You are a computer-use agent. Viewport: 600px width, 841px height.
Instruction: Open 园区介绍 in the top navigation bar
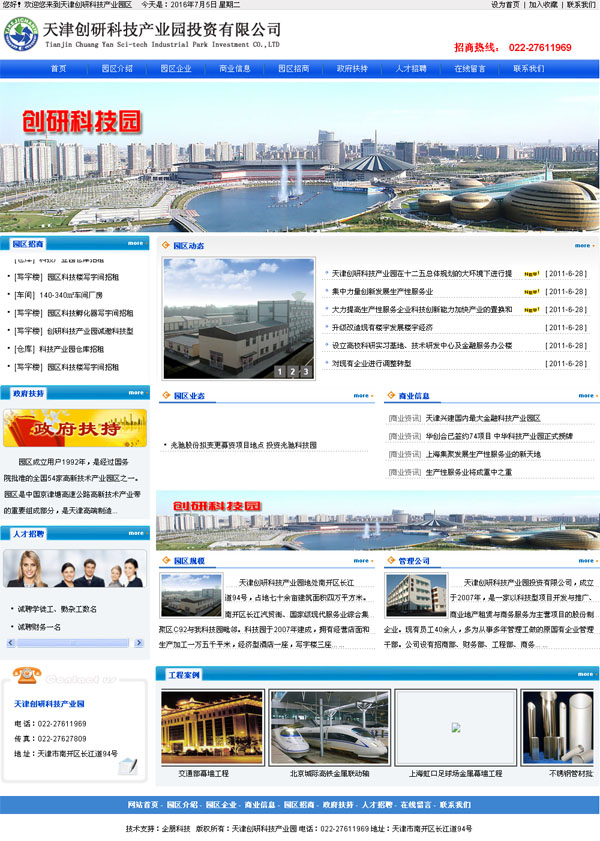click(117, 69)
